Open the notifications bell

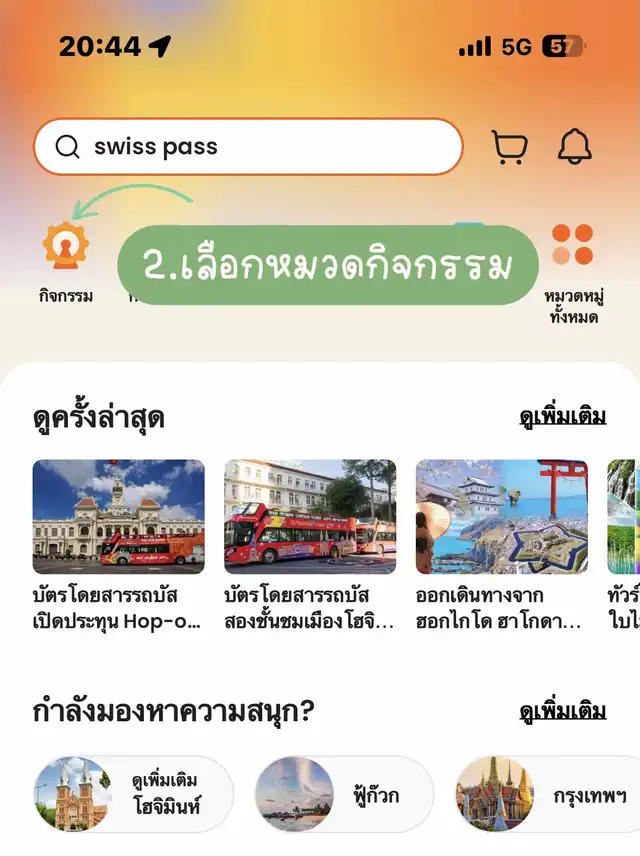pyautogui.click(x=574, y=147)
